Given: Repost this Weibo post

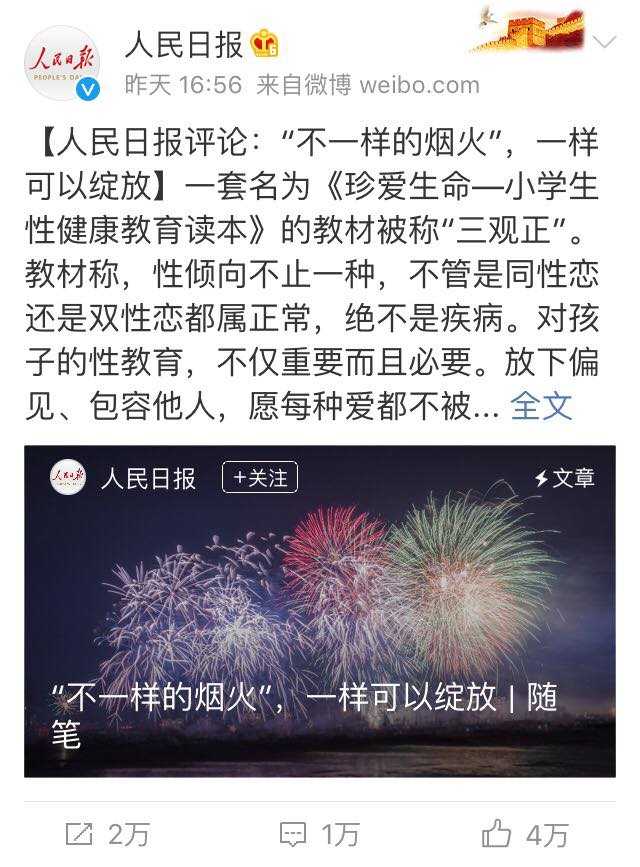Looking at the screenshot, I should (107, 833).
